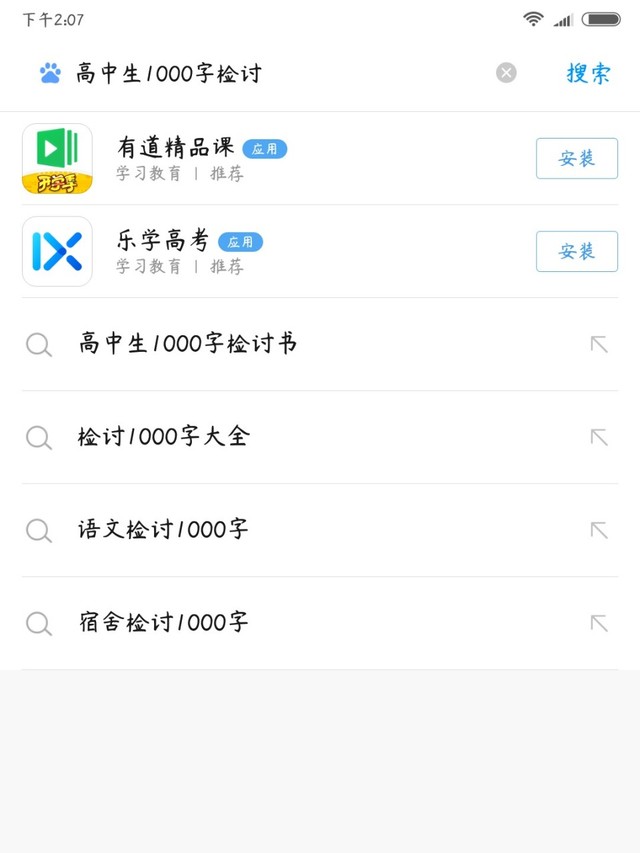Fill search box using arrow beside 检讨1000字大全
The height and width of the screenshot is (853, 640).
coord(599,437)
